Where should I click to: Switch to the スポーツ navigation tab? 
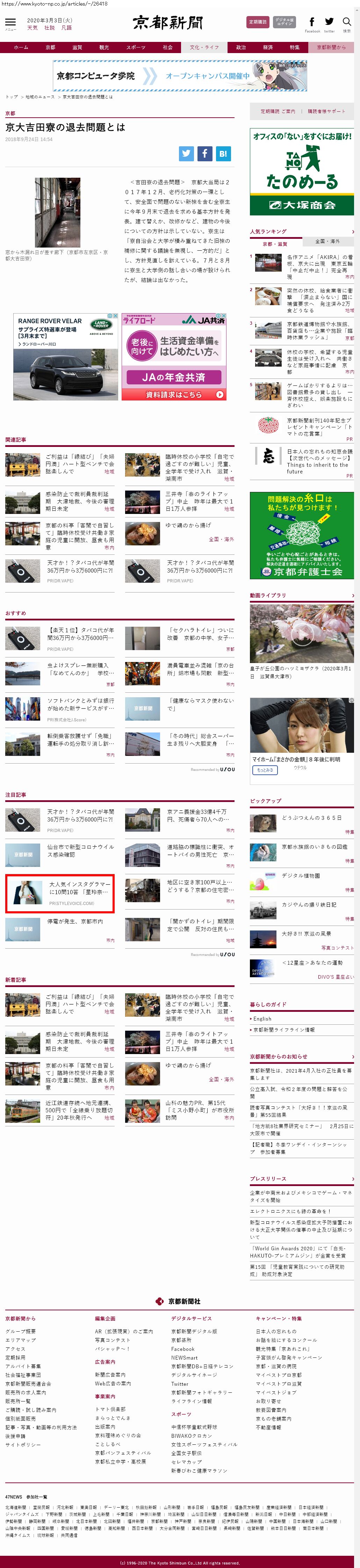click(x=135, y=47)
